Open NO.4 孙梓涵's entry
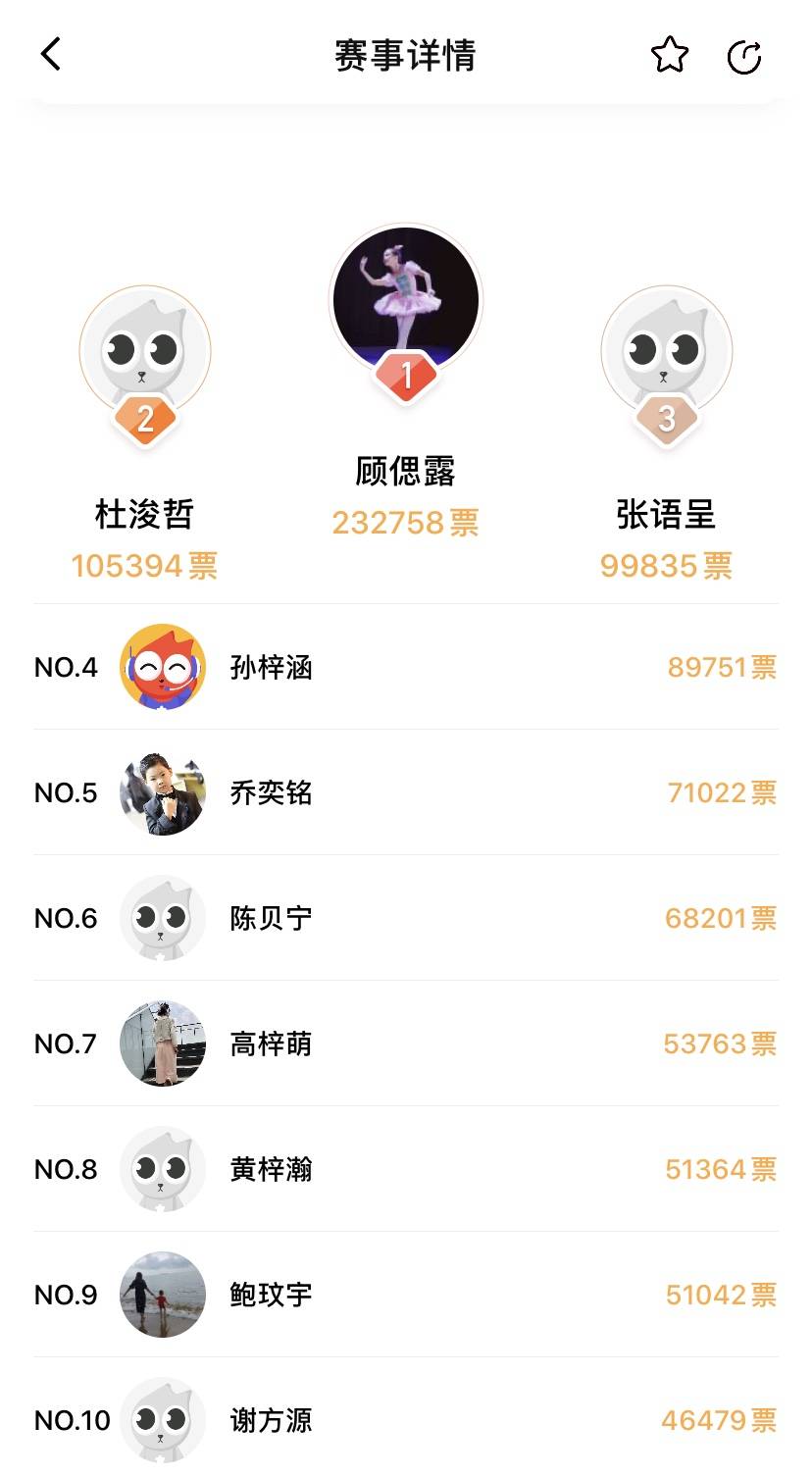The image size is (812, 1476). point(405,668)
